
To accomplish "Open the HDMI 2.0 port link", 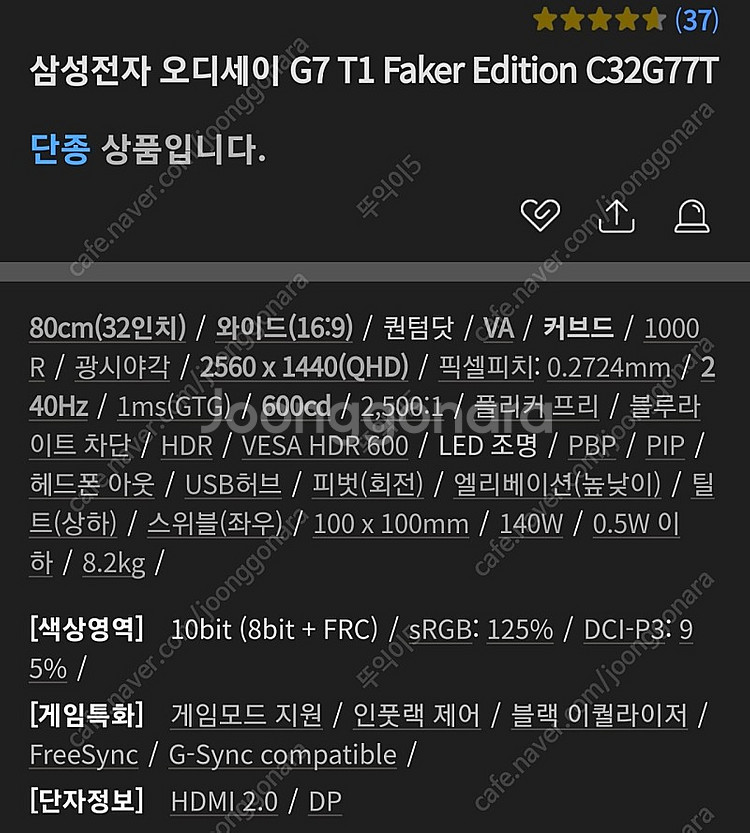I will tap(223, 801).
